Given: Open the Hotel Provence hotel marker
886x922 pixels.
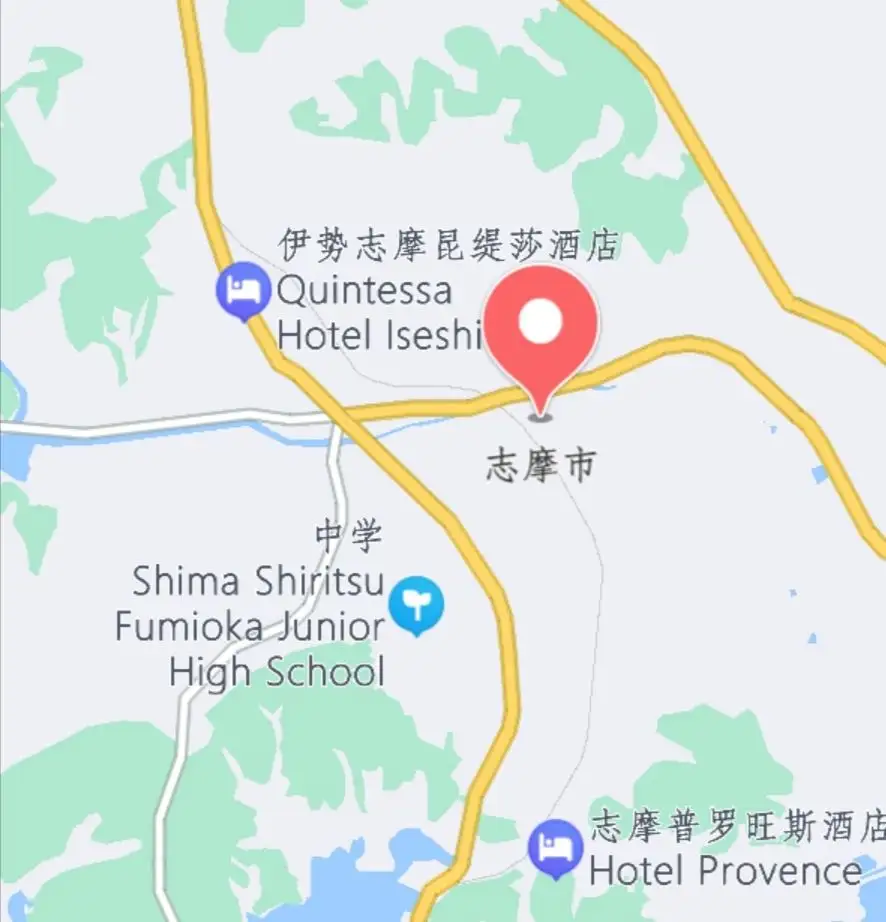Looking at the screenshot, I should point(555,848).
